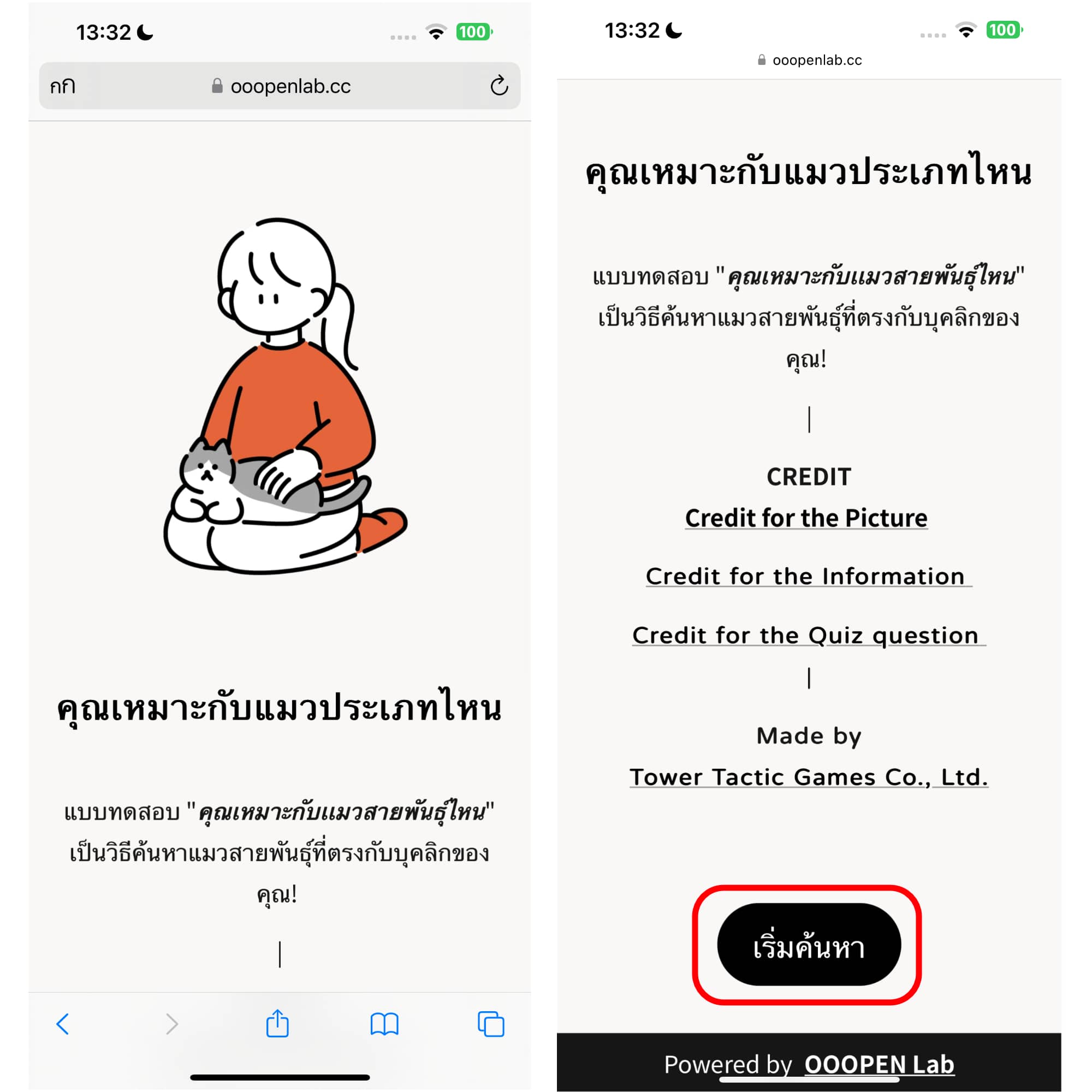Open the Credit for the Information link

[x=806, y=577]
